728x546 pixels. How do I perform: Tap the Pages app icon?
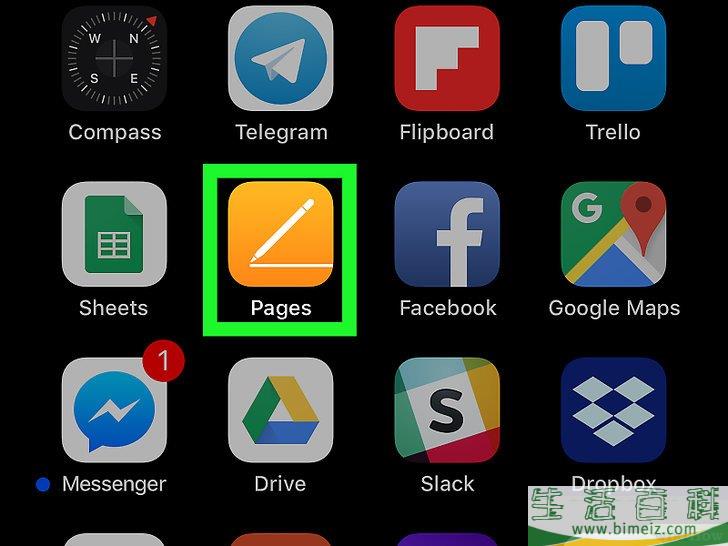pyautogui.click(x=281, y=234)
